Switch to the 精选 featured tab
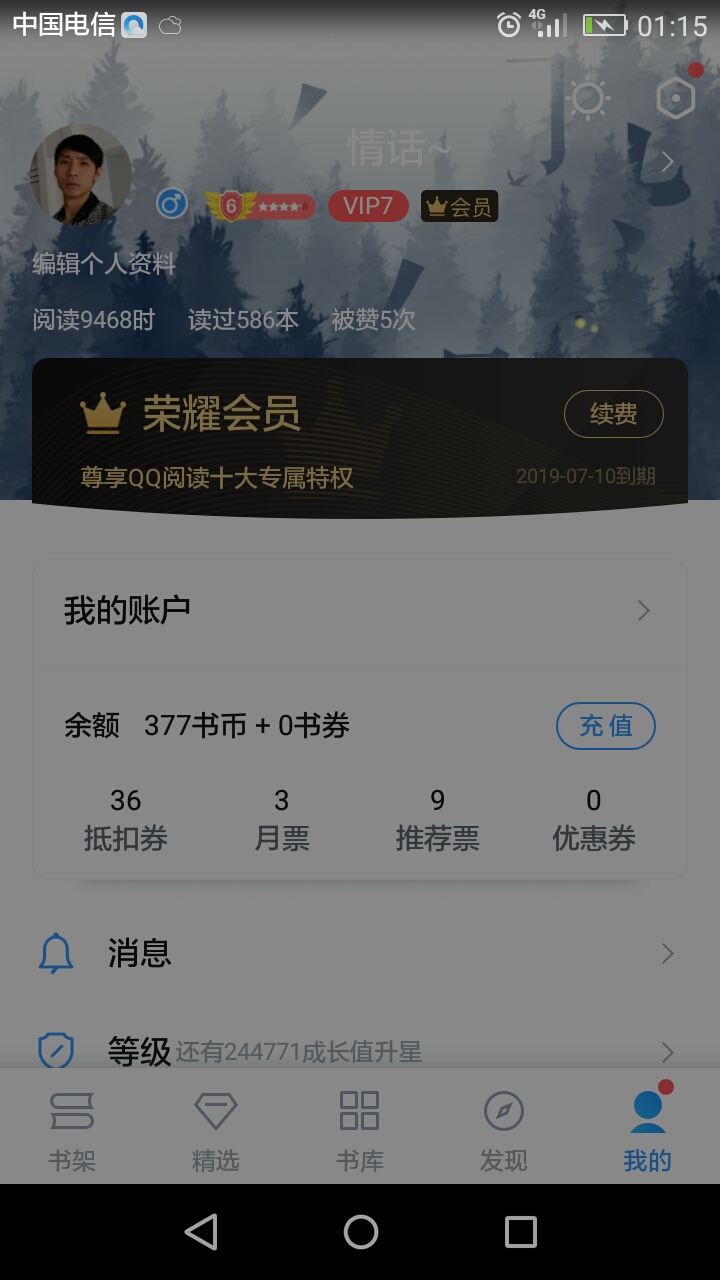The width and height of the screenshot is (720, 1280). pos(216,1130)
